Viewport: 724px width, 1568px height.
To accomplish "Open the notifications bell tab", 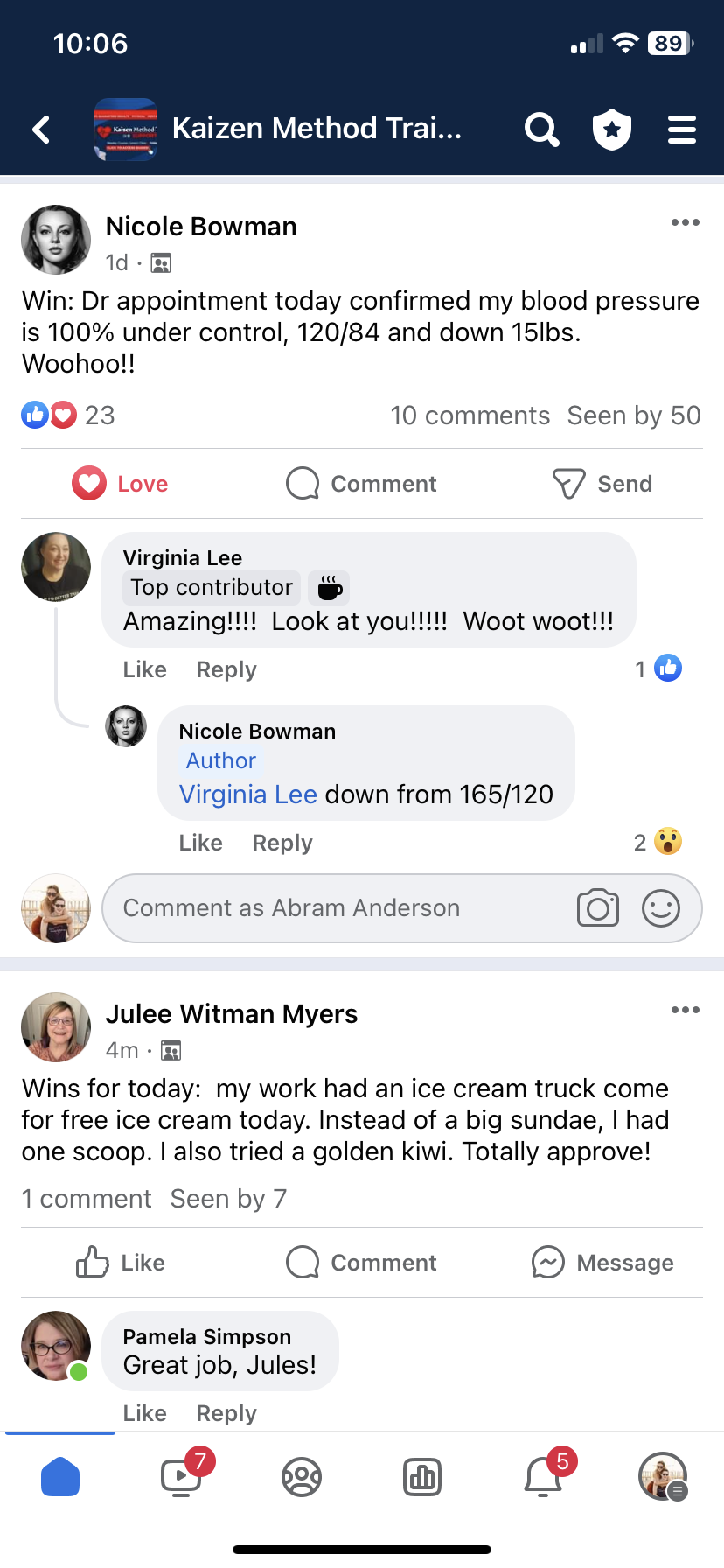I will pyautogui.click(x=544, y=1477).
